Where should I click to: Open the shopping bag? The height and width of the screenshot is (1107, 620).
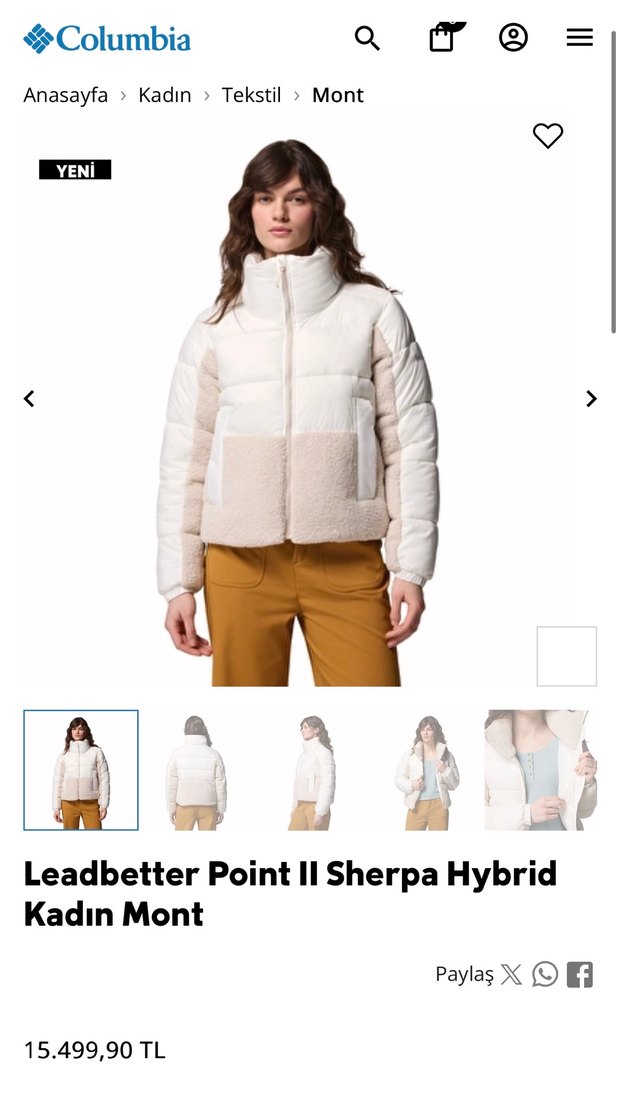pyautogui.click(x=442, y=38)
